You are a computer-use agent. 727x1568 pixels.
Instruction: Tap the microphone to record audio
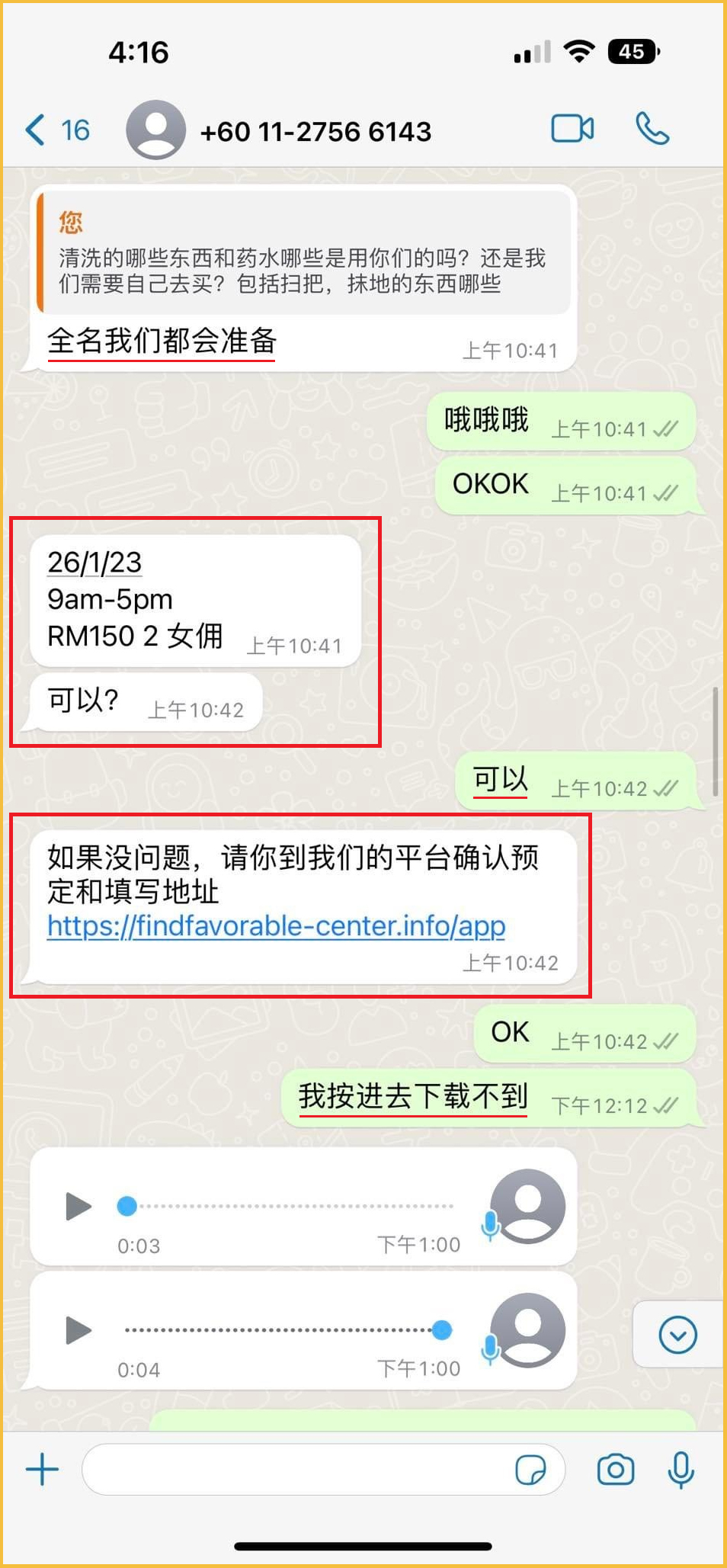click(x=681, y=1469)
